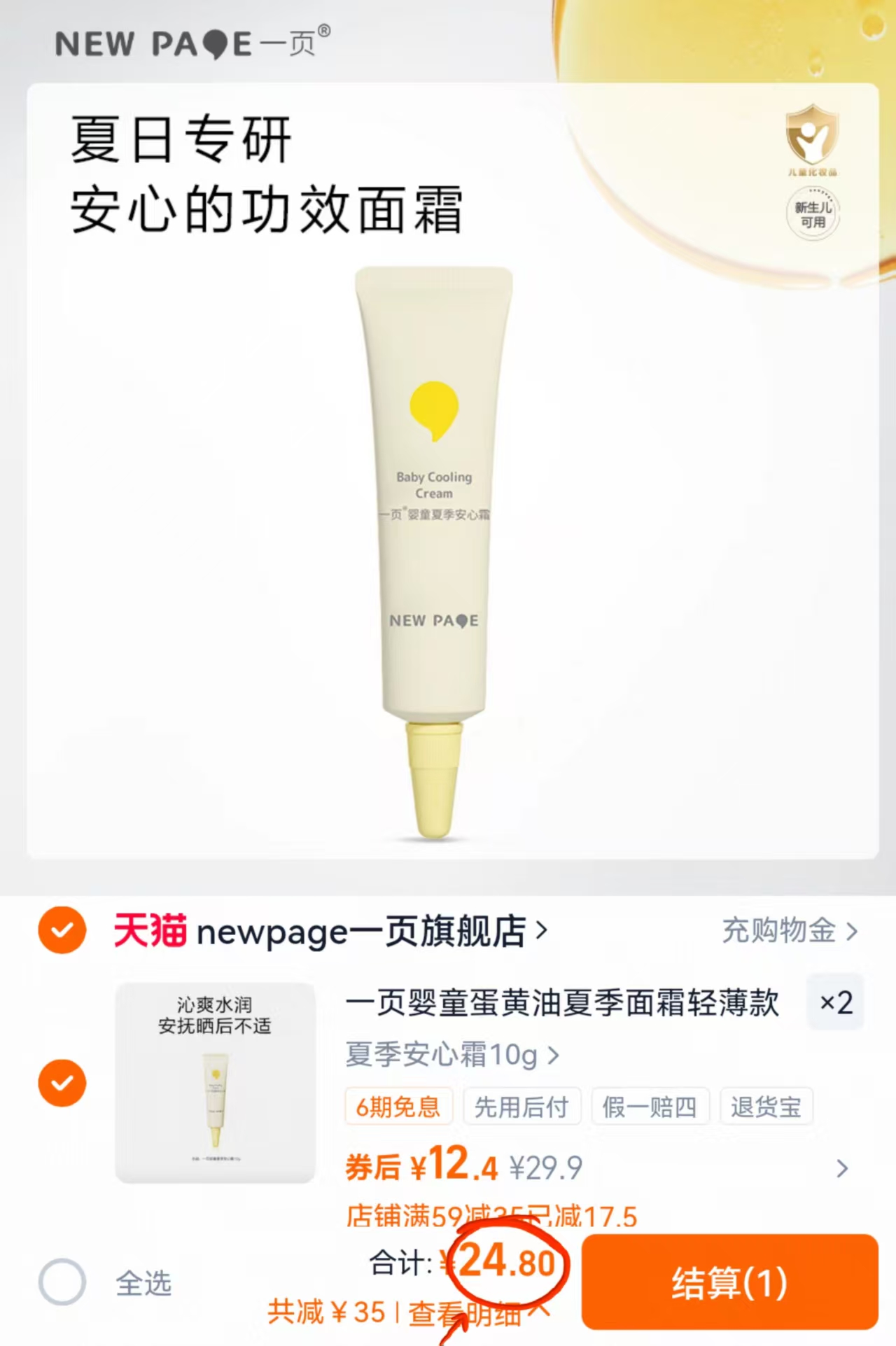Click the 假一赔四 guarantee link
The height and width of the screenshot is (1346, 896).
point(650,1107)
